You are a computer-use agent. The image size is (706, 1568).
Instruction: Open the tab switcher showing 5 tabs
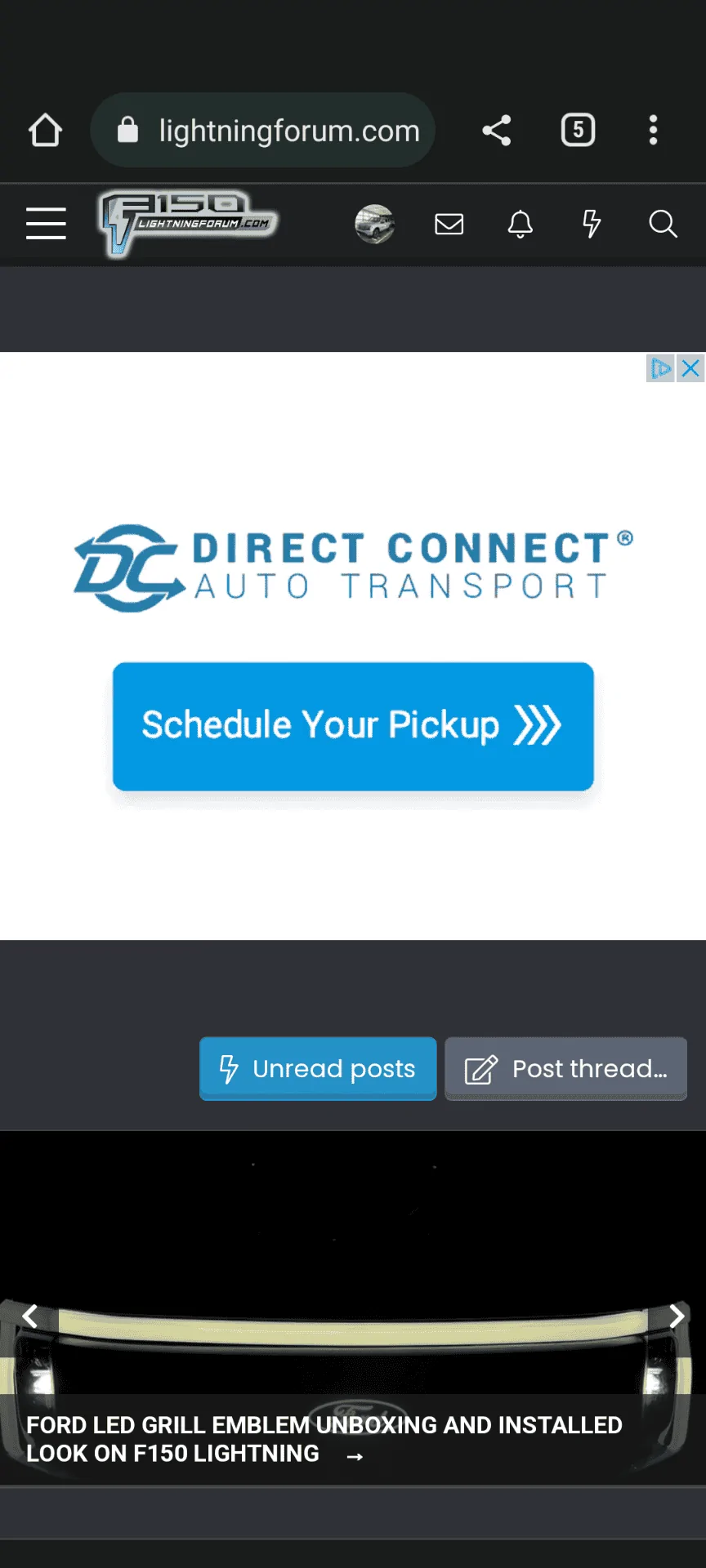pyautogui.click(x=578, y=131)
